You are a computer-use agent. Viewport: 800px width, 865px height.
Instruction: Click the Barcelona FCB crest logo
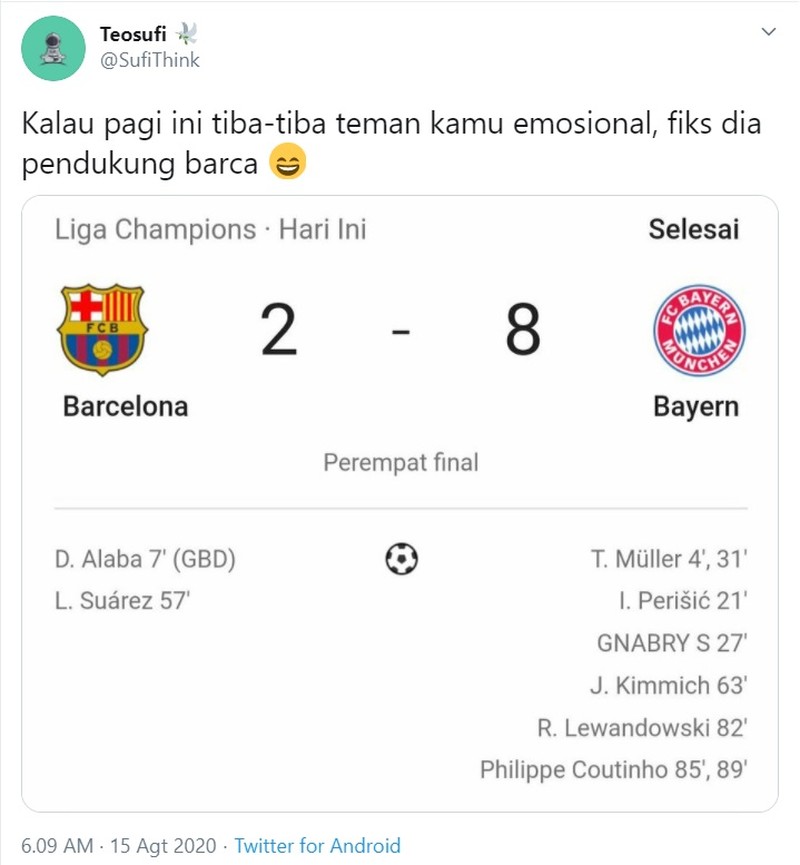102,330
